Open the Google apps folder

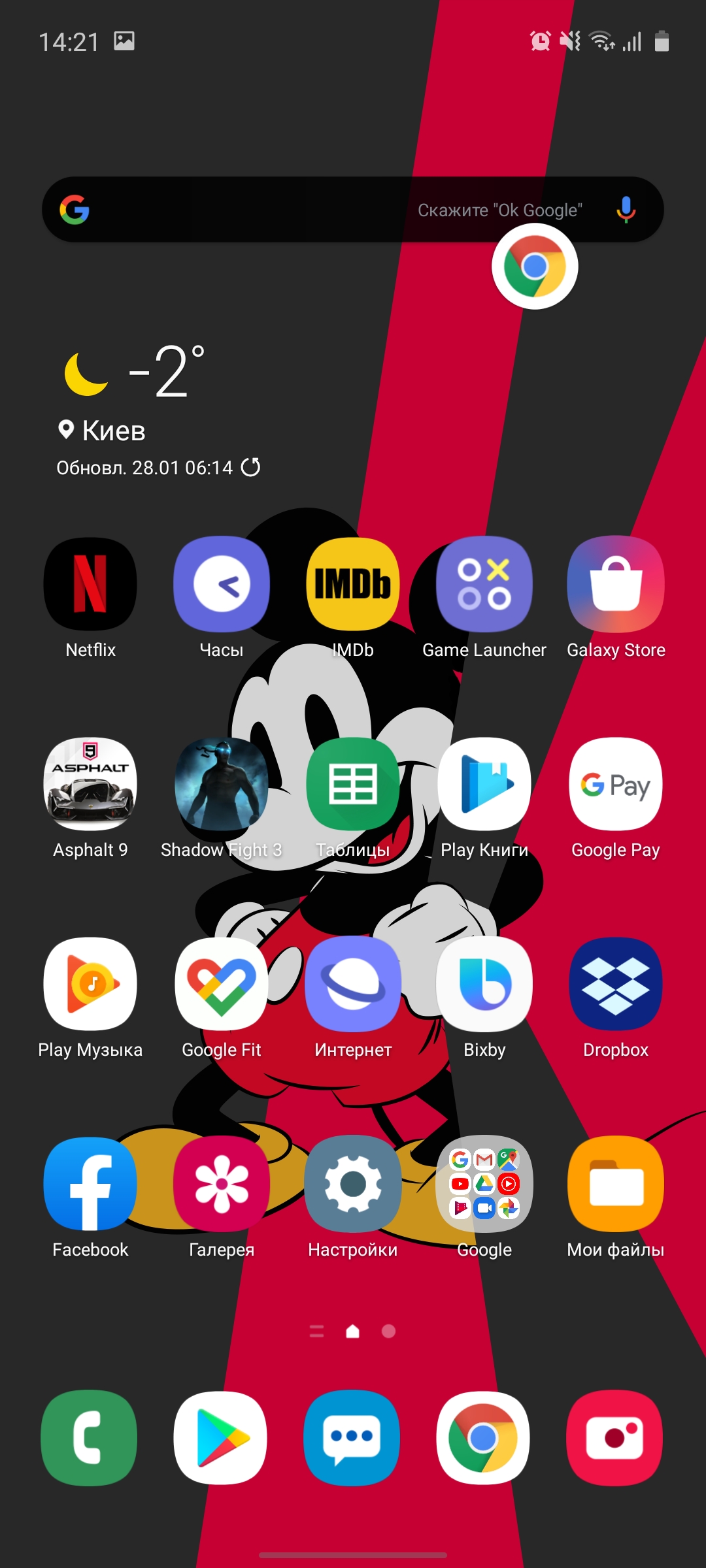[484, 1183]
